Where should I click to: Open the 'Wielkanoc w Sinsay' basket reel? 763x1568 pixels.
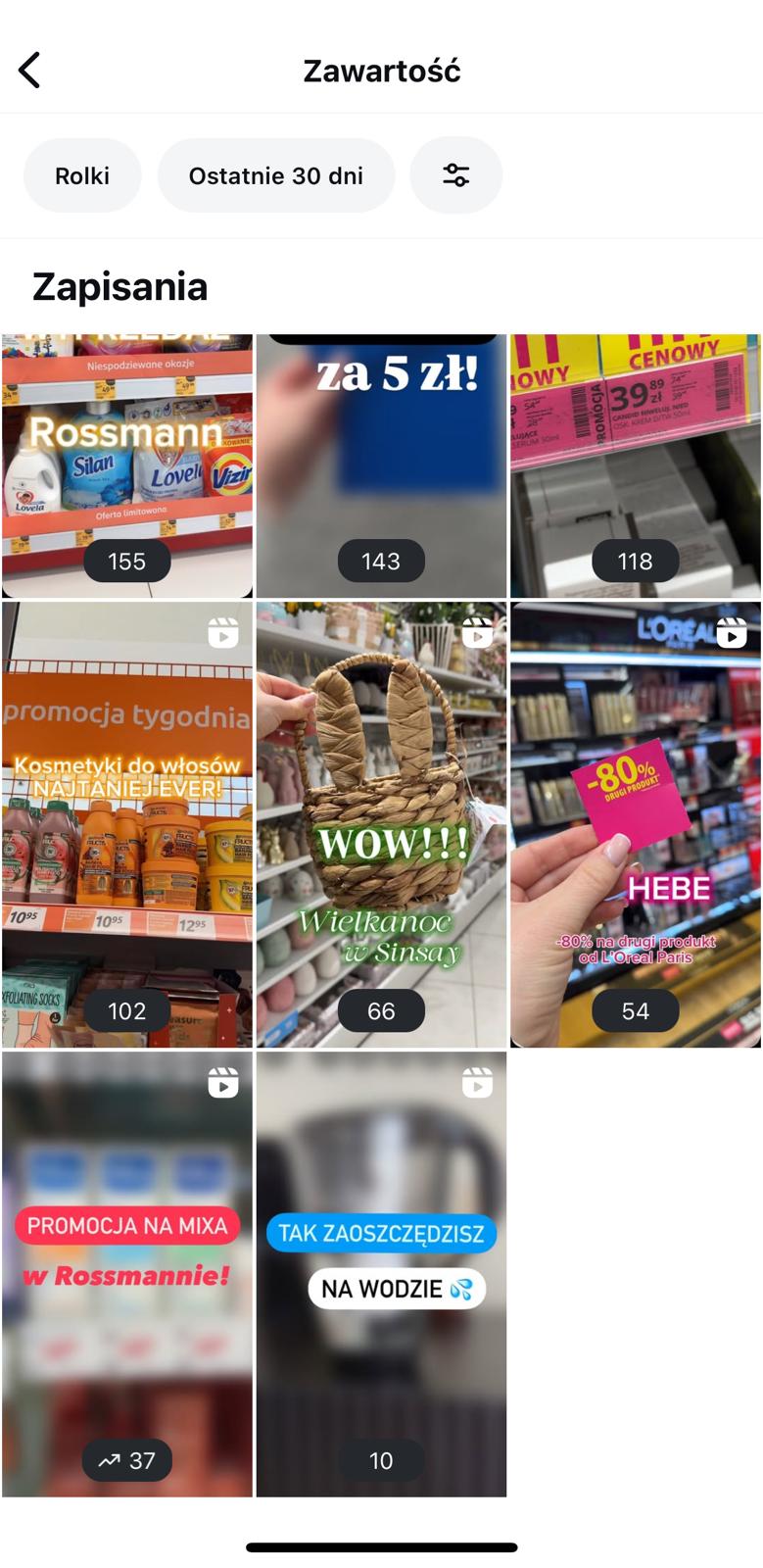381,824
